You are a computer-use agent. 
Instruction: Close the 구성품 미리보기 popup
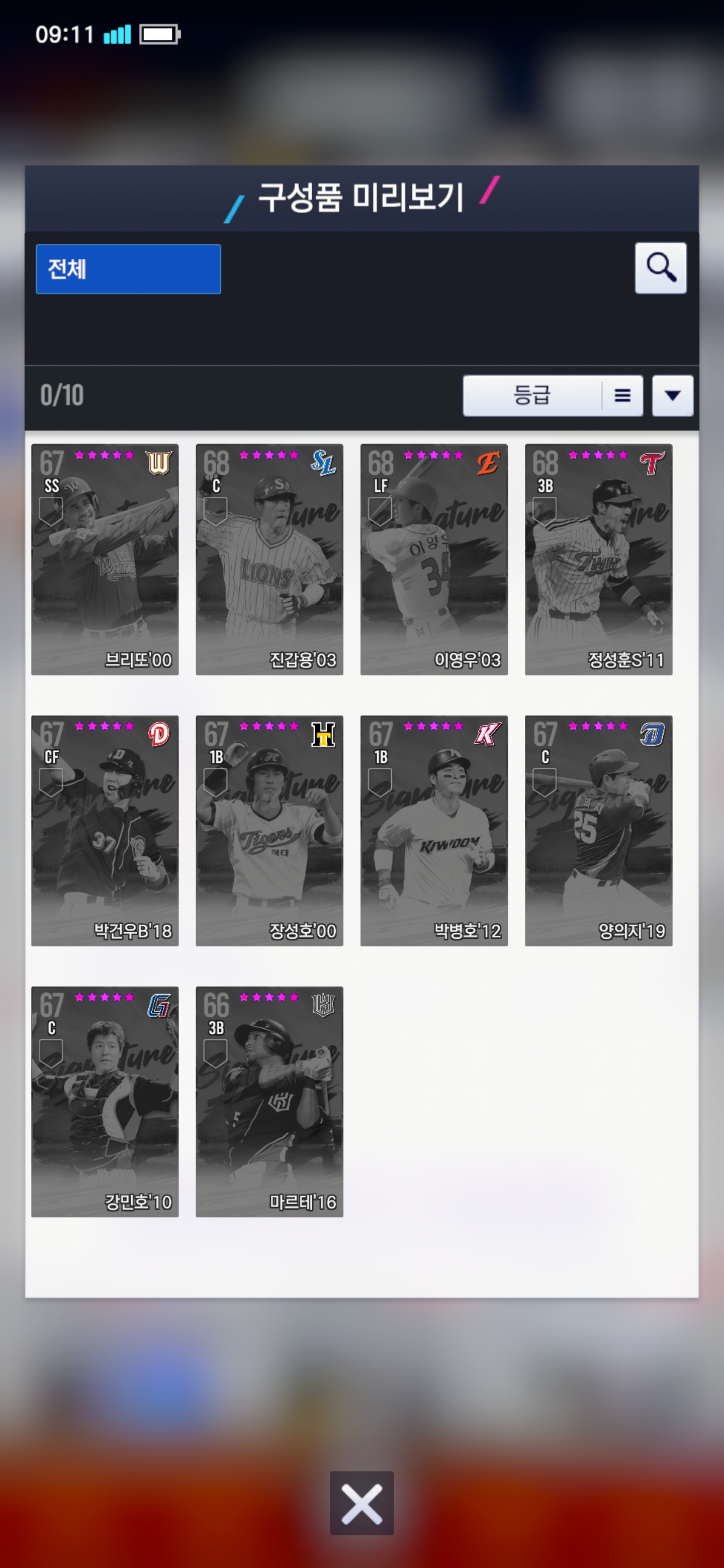coord(361,1503)
